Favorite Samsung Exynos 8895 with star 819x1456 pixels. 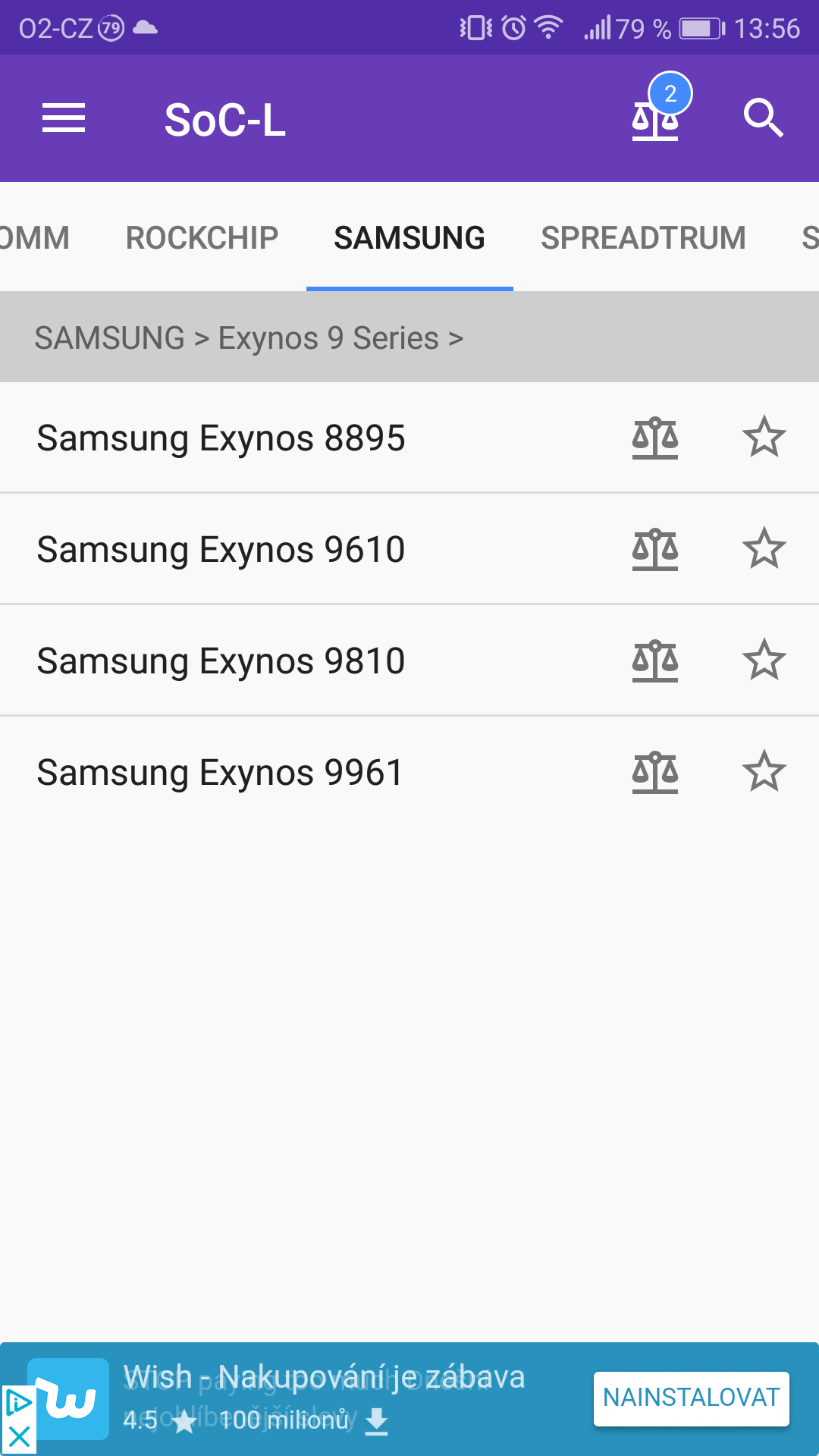764,437
